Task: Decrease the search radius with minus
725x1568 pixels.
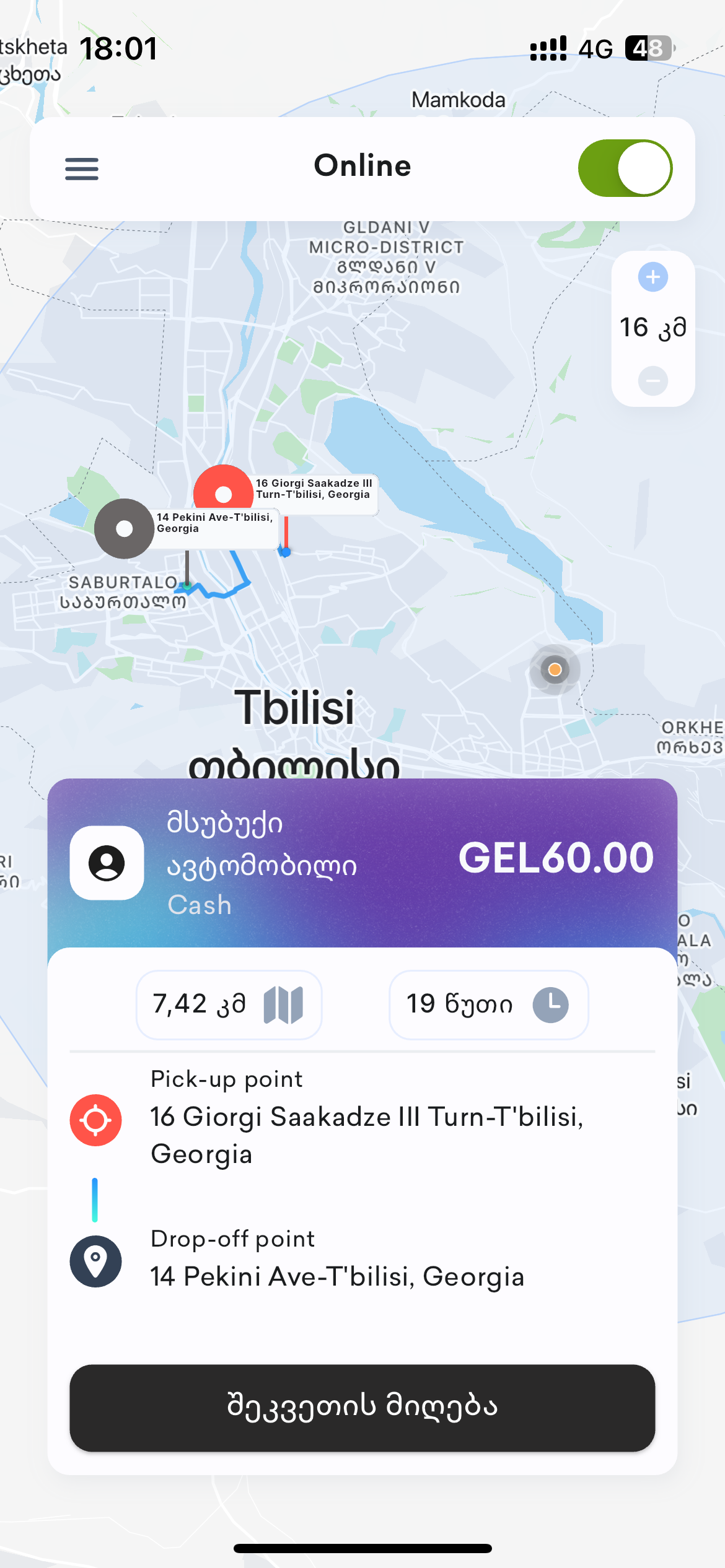Action: [x=652, y=380]
